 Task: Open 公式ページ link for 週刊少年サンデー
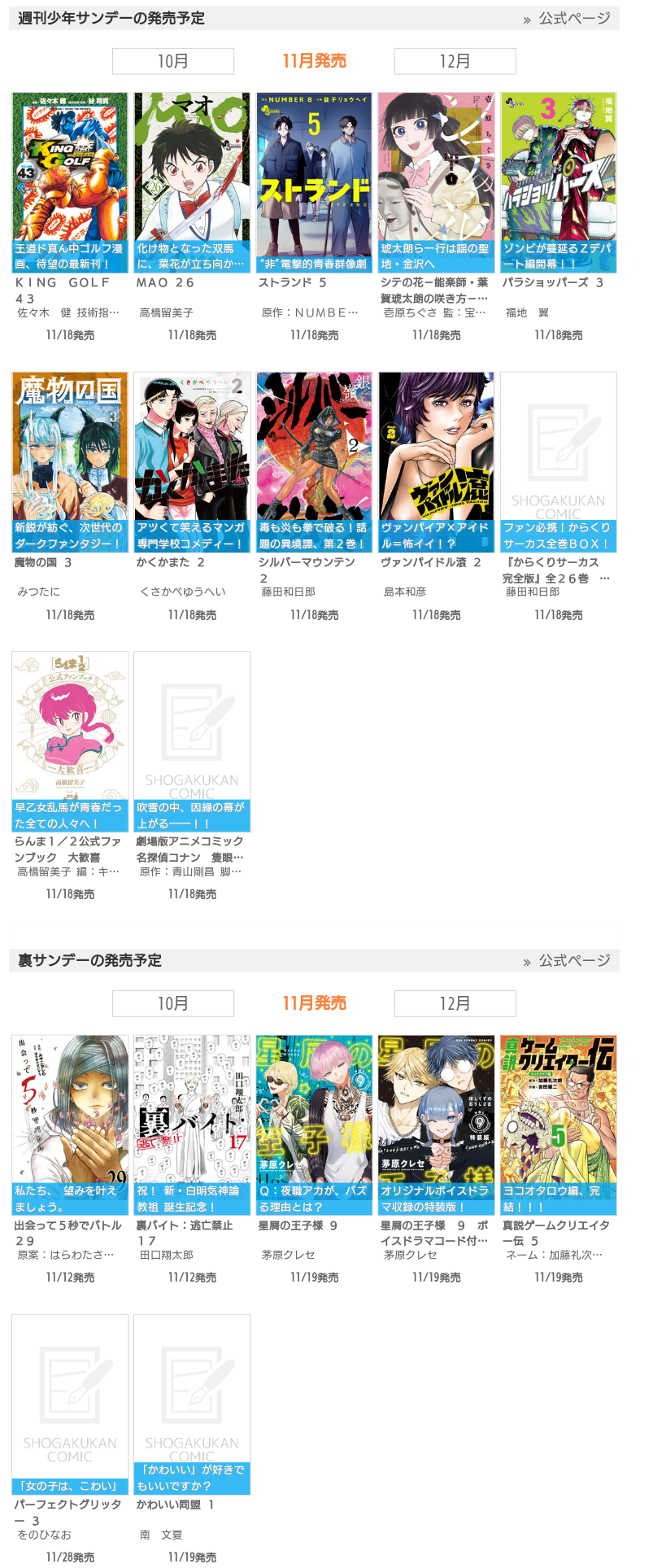(x=573, y=19)
